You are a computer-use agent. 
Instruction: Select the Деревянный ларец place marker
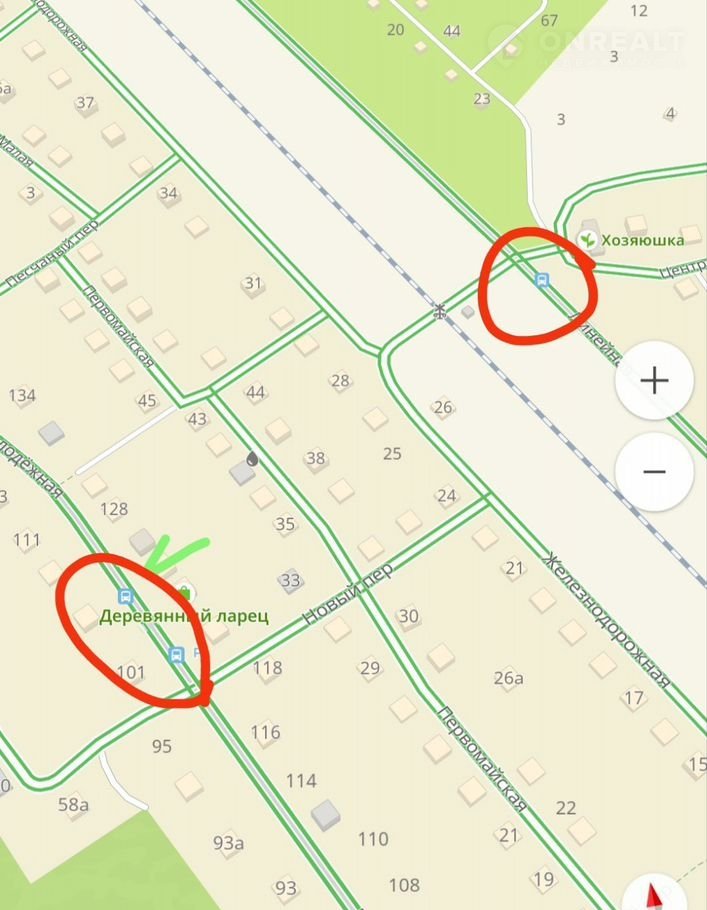coord(183,594)
